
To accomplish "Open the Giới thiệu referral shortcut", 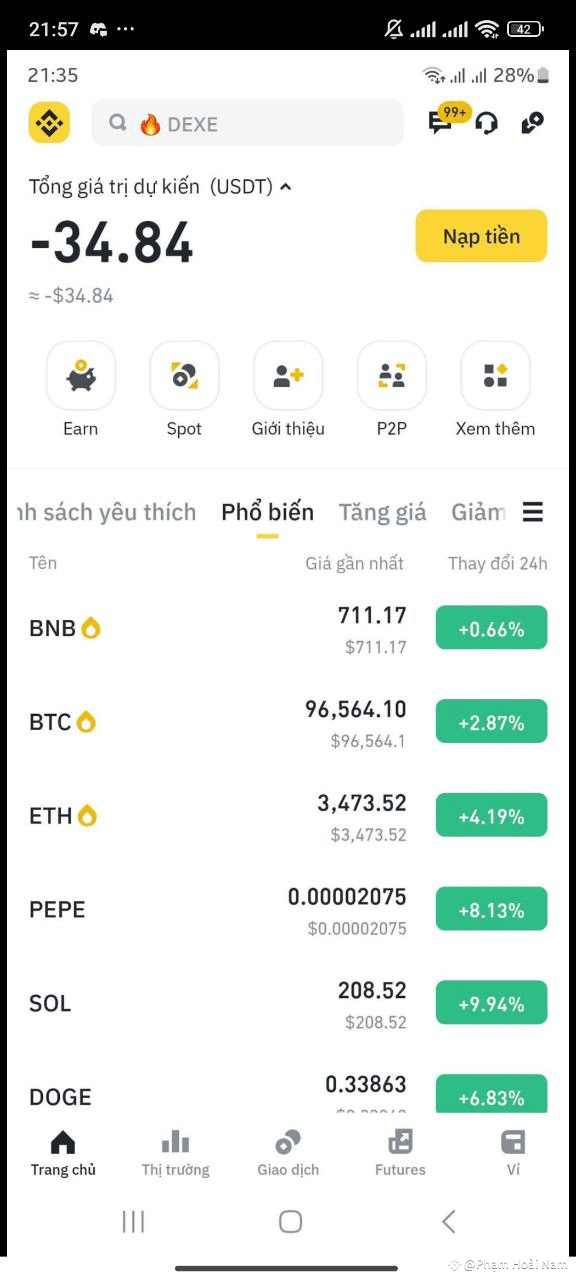I will tap(288, 389).
